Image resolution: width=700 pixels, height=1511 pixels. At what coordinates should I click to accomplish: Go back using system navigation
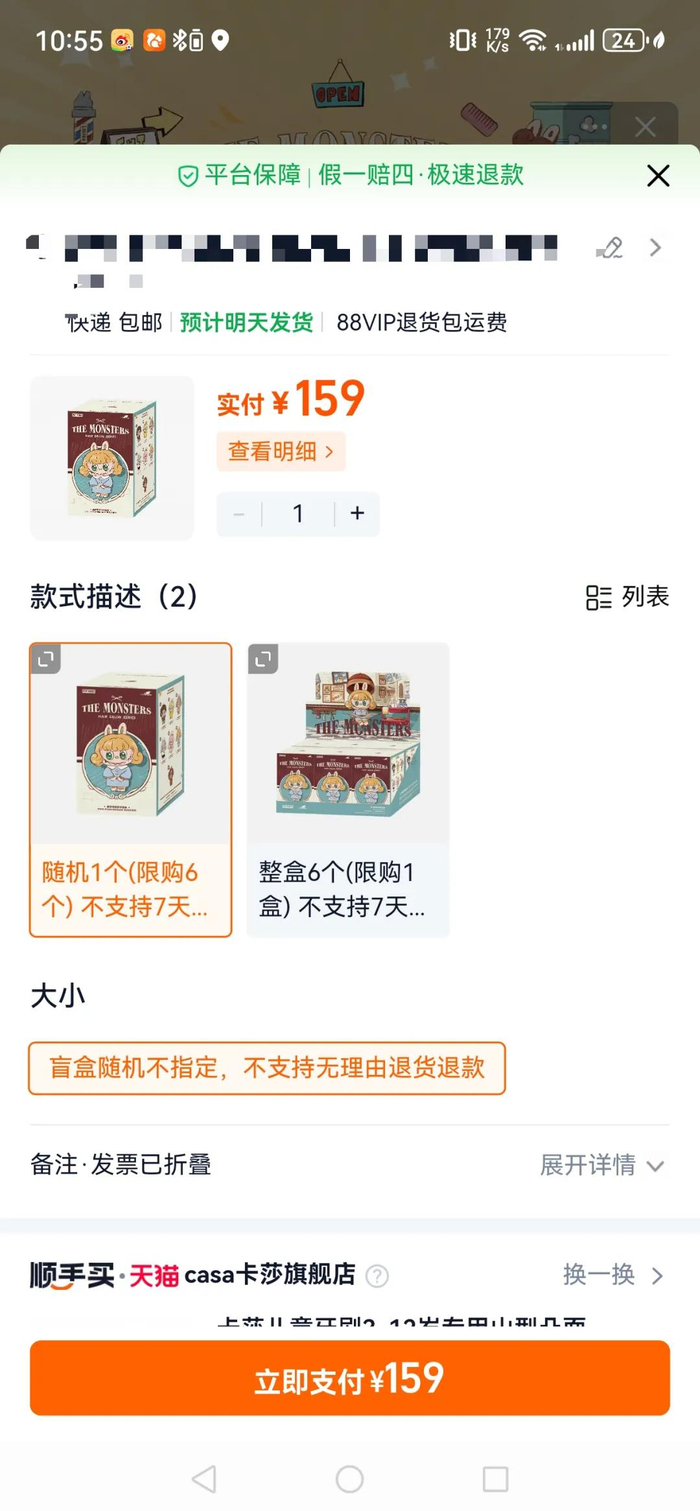coord(204,1479)
